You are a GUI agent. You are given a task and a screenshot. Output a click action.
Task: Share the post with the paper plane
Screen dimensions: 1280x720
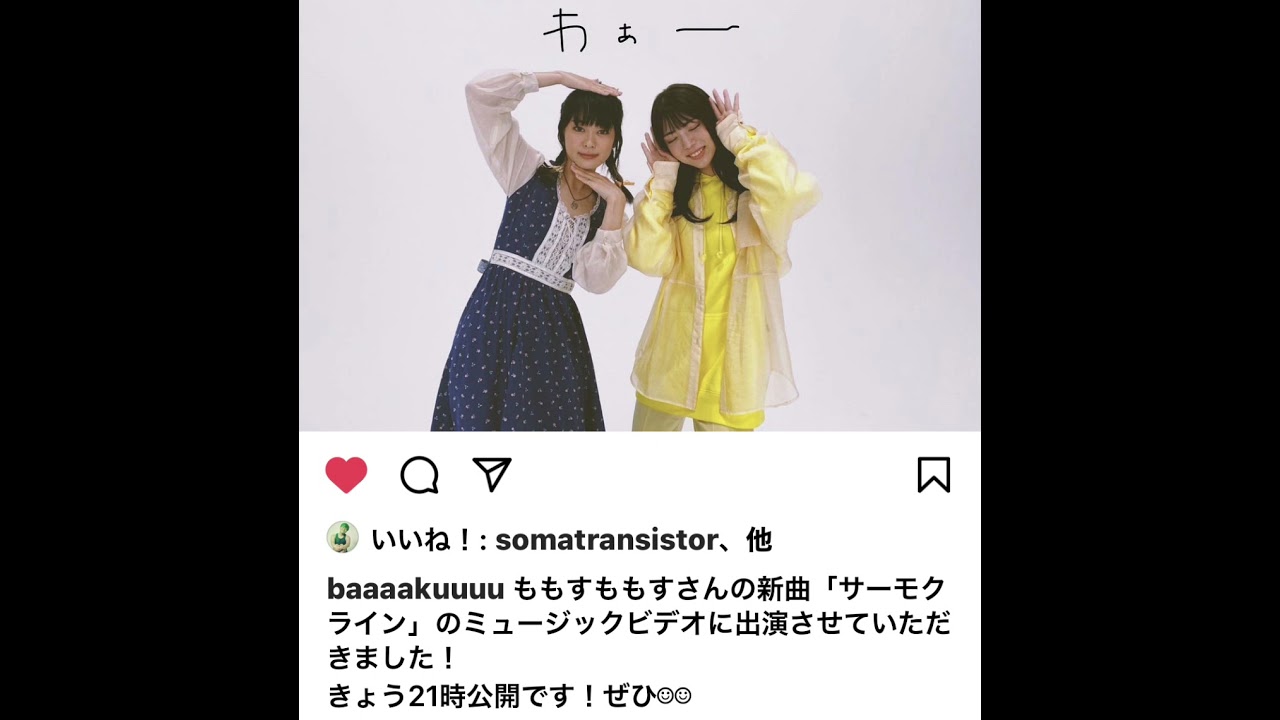(x=492, y=475)
